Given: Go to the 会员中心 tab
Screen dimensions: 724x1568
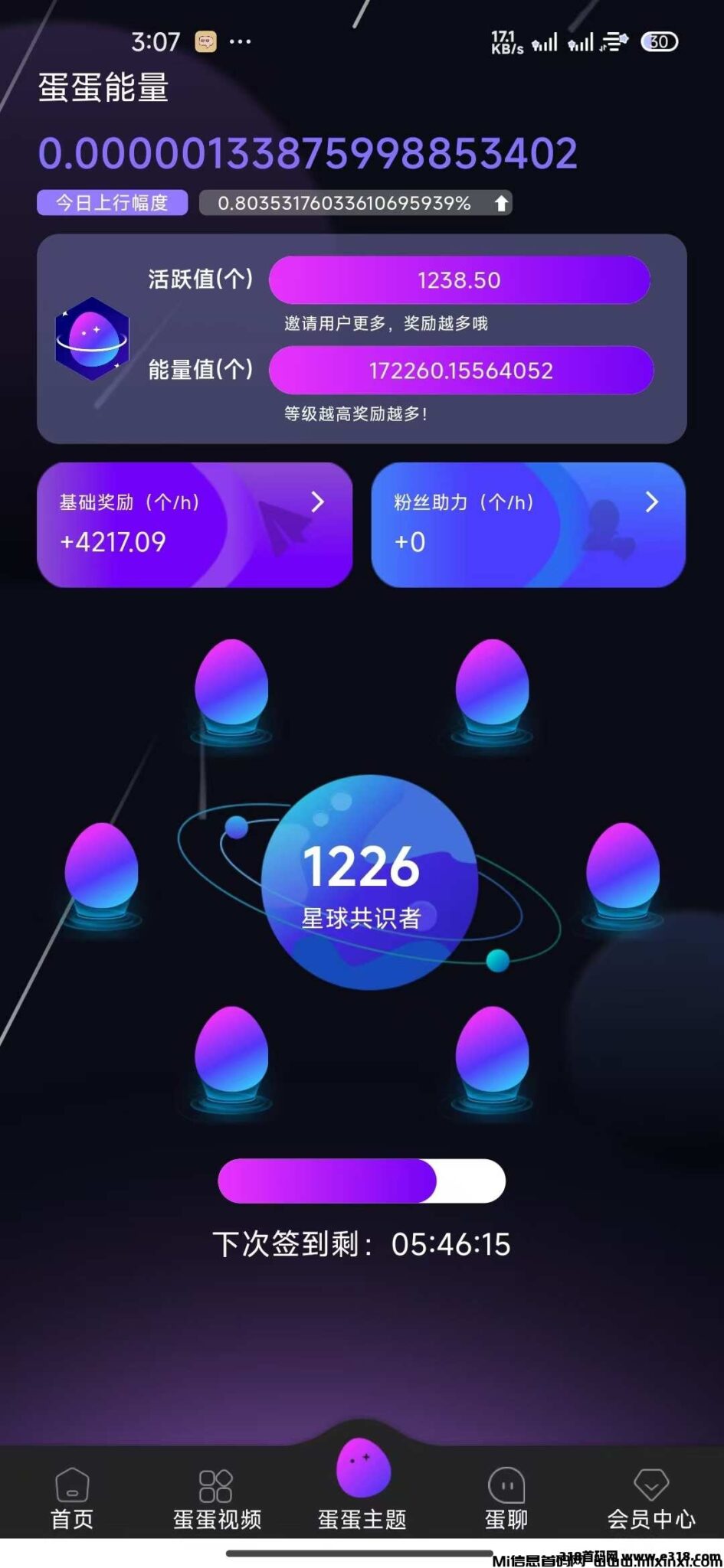Looking at the screenshot, I should point(651,1498).
